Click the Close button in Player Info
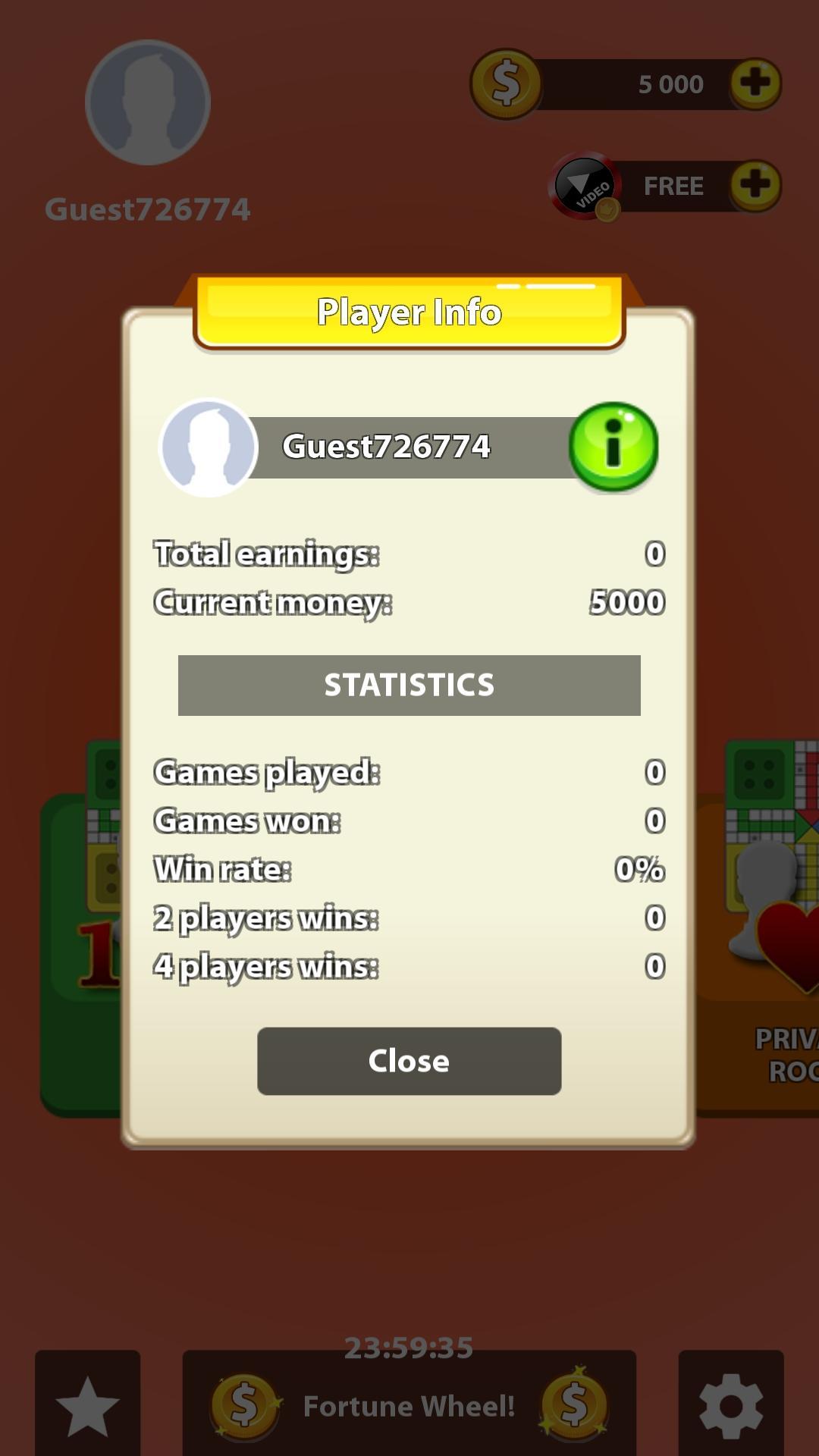Viewport: 819px width, 1456px height. (409, 1061)
